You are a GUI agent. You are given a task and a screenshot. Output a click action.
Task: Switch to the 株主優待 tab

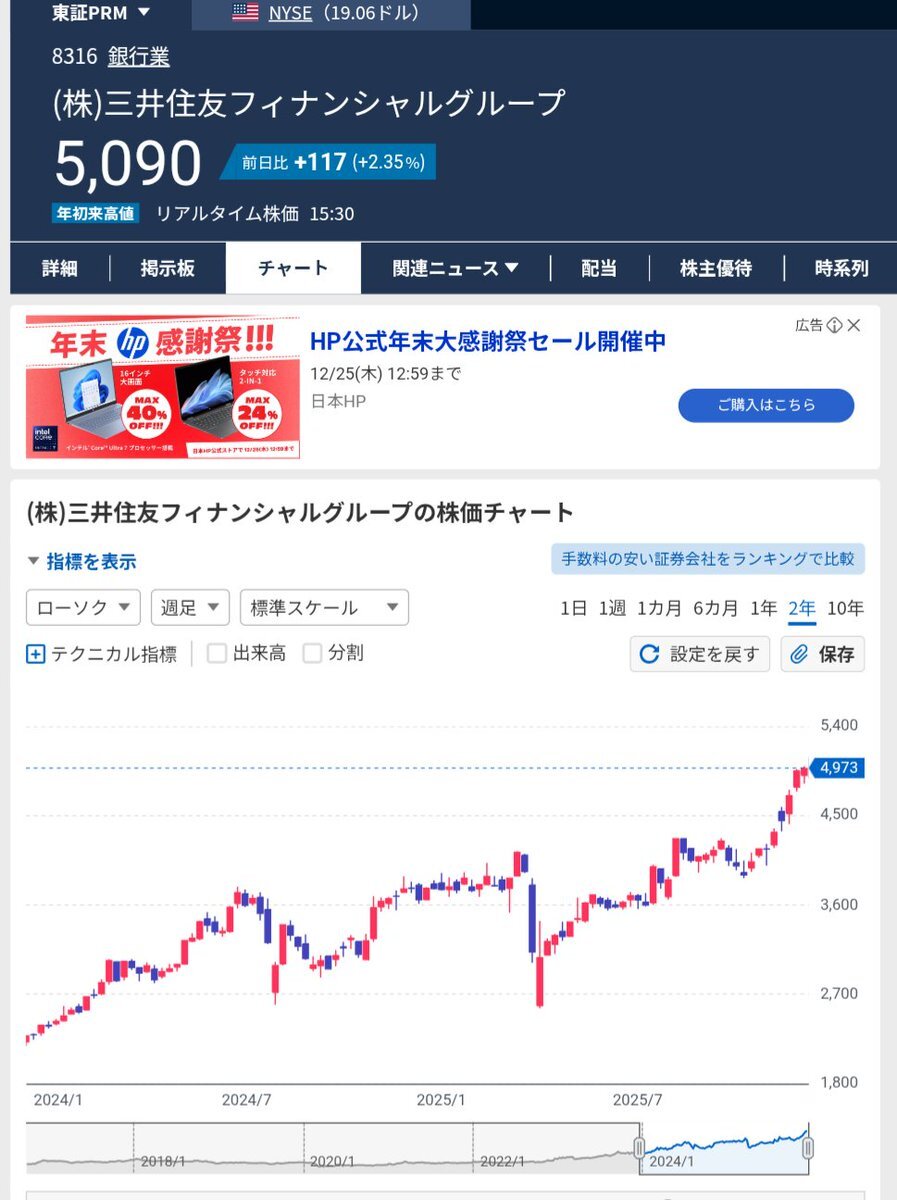[716, 268]
